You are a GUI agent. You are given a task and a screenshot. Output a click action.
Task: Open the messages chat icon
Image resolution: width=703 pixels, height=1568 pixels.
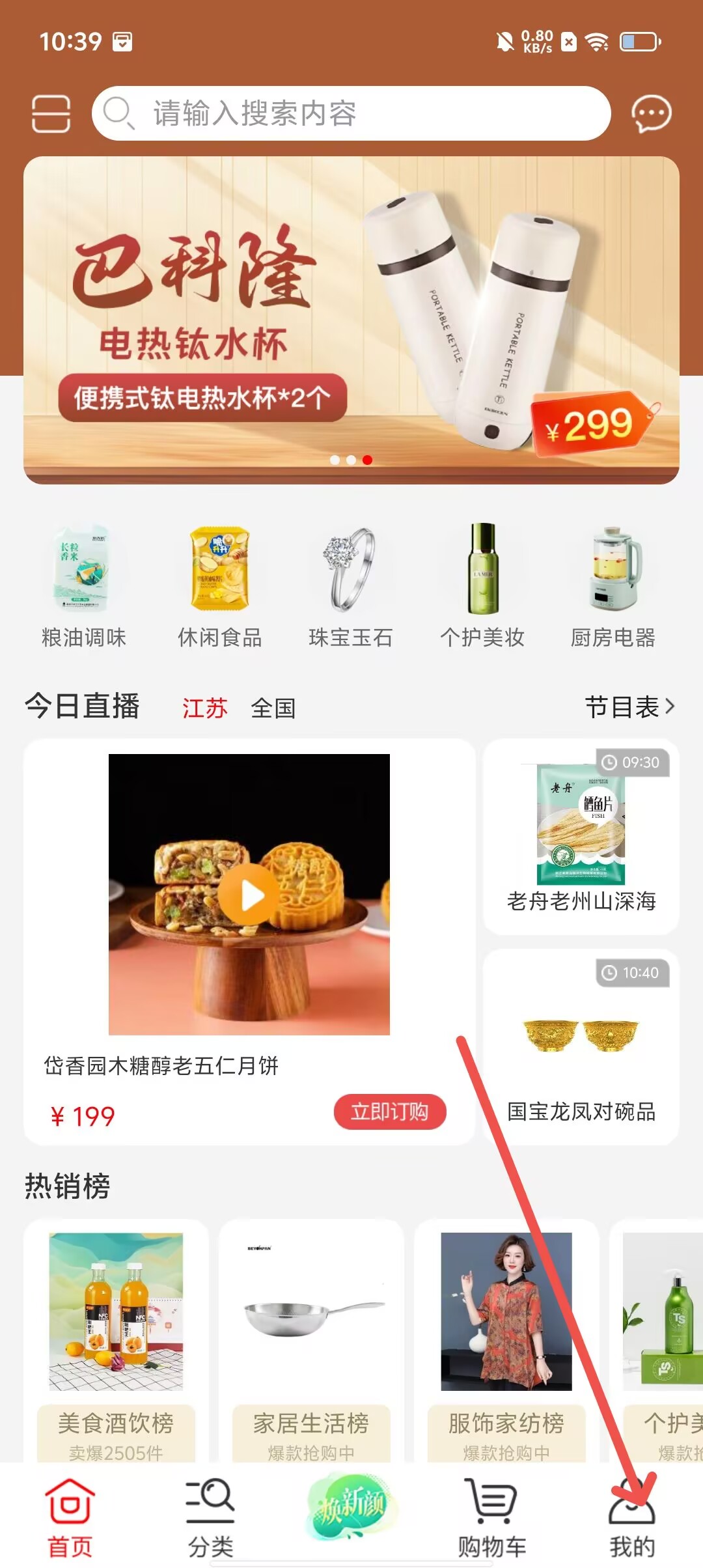tap(651, 113)
